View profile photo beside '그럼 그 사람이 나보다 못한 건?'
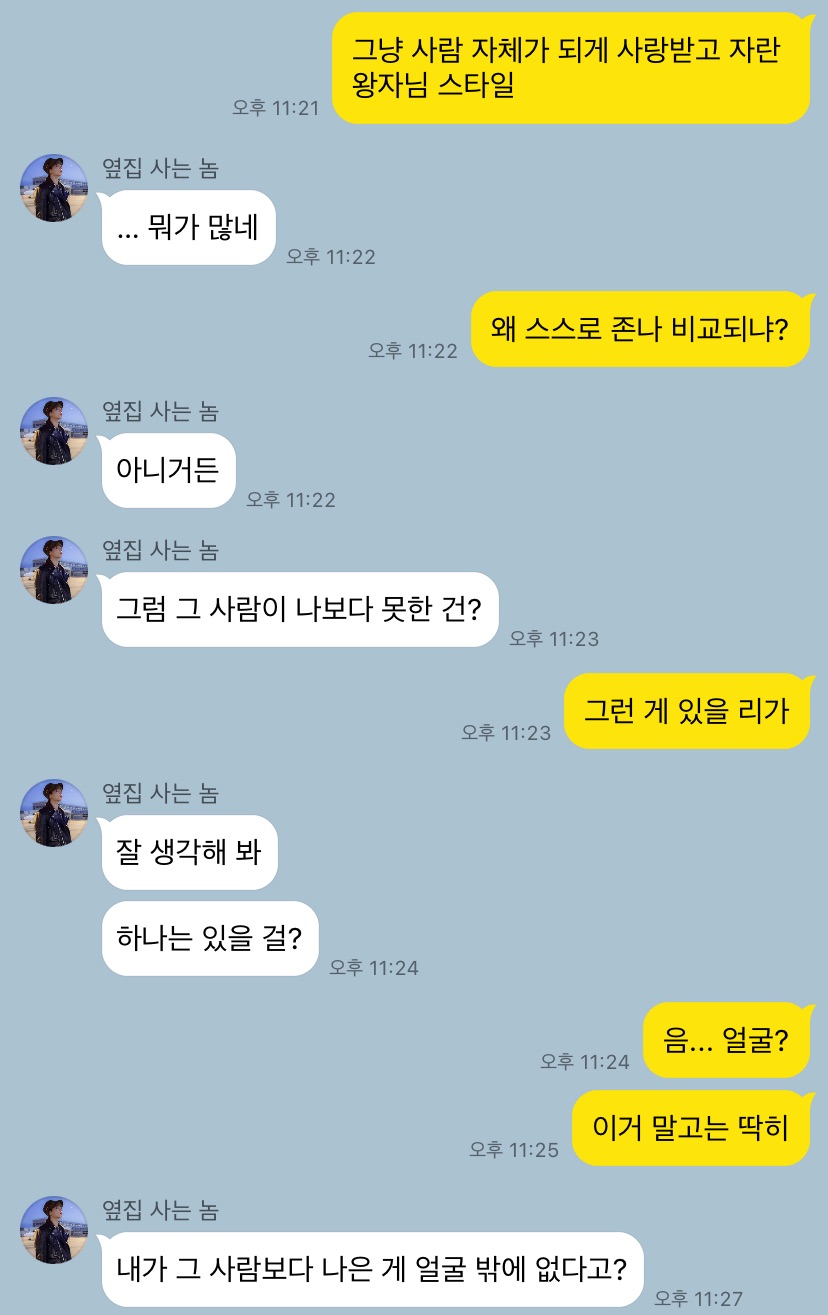828x1315 pixels. click(x=54, y=570)
